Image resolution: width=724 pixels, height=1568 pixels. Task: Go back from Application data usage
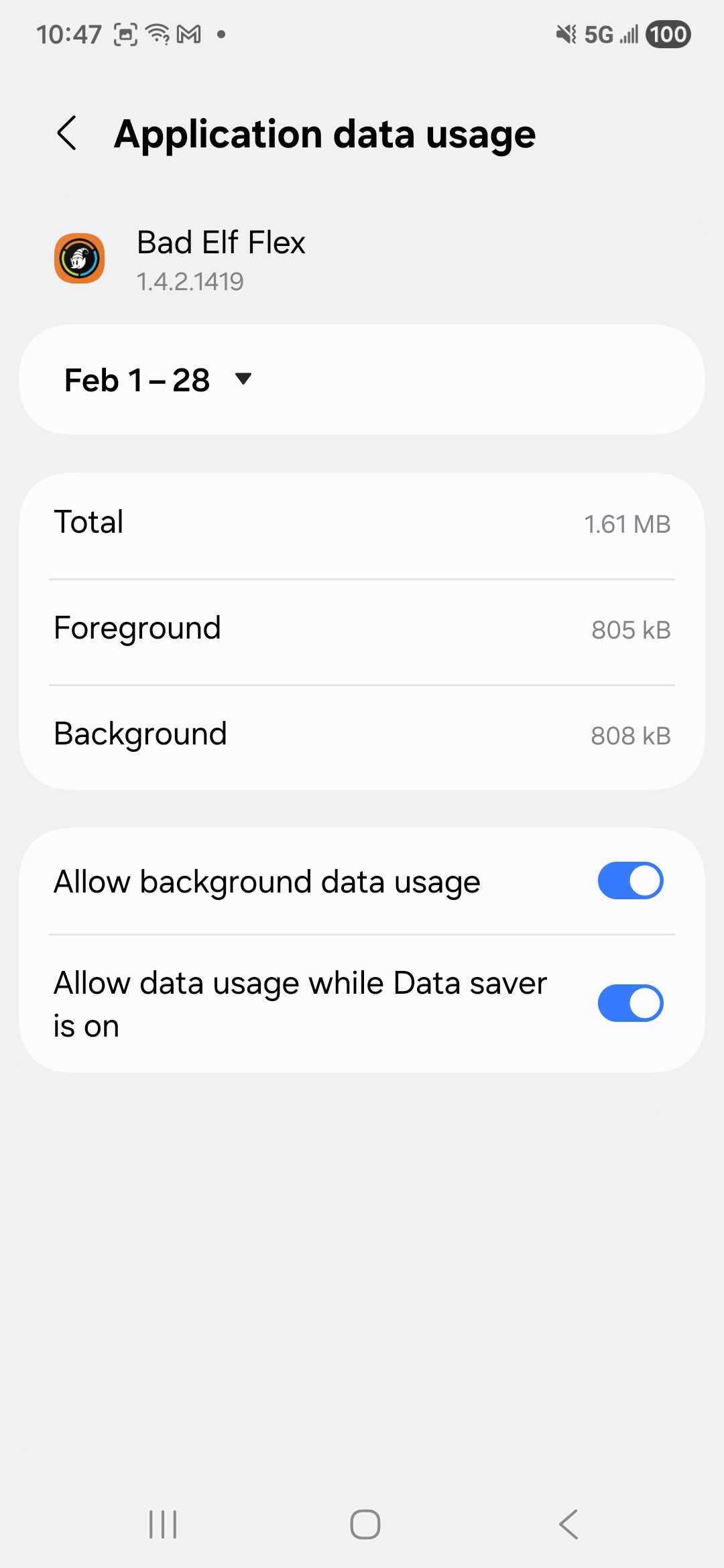(67, 133)
